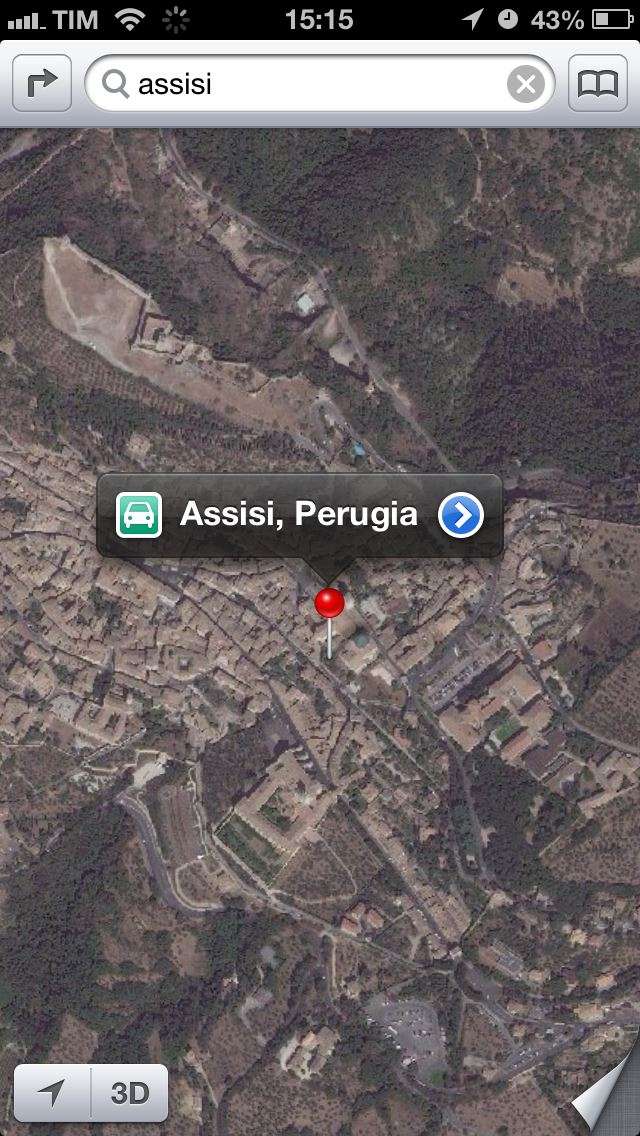The height and width of the screenshot is (1136, 640).
Task: Open details for Assisi, Perugia
Action: [x=461, y=515]
